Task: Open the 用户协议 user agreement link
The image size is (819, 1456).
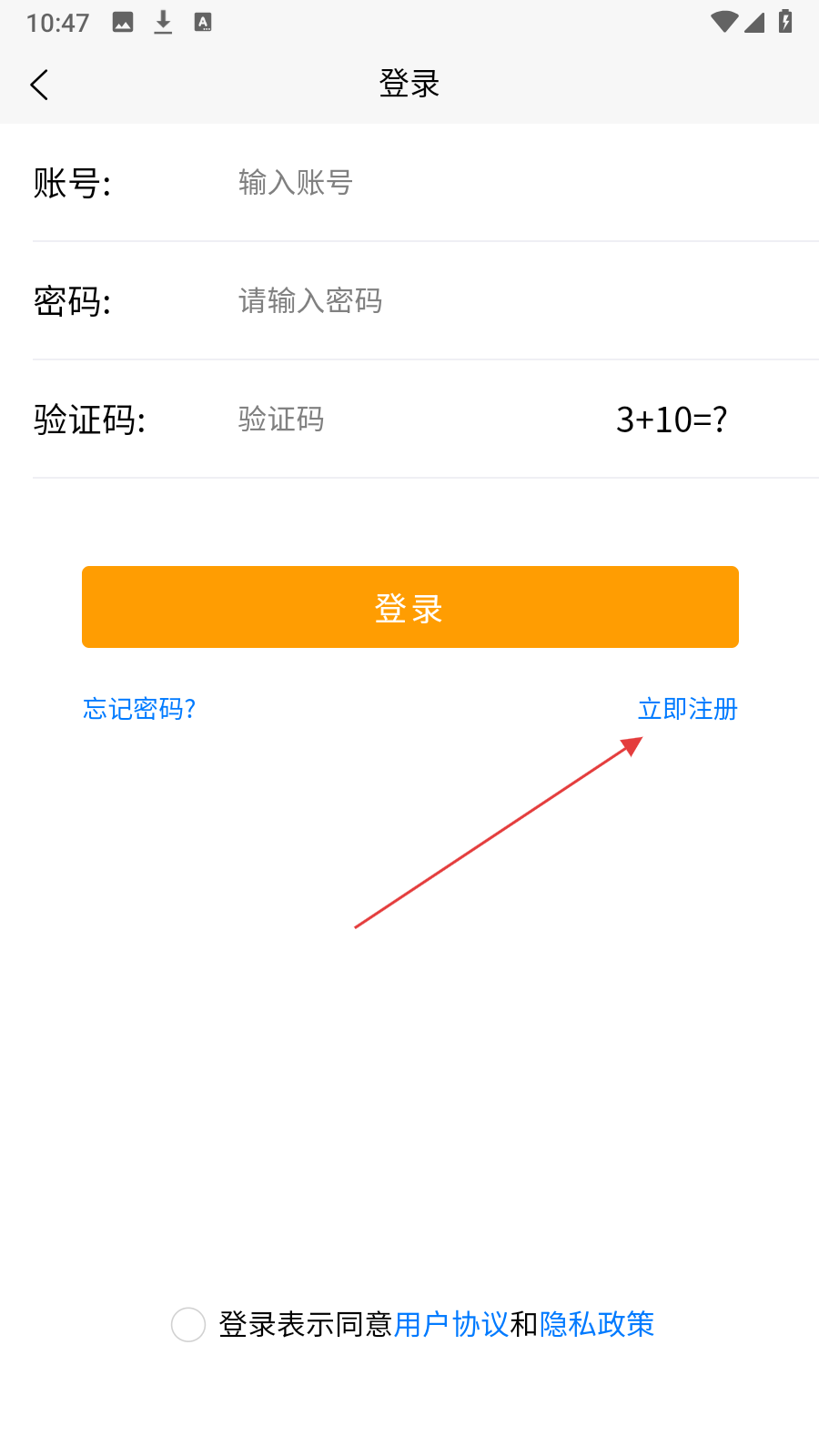Action: point(451,1324)
